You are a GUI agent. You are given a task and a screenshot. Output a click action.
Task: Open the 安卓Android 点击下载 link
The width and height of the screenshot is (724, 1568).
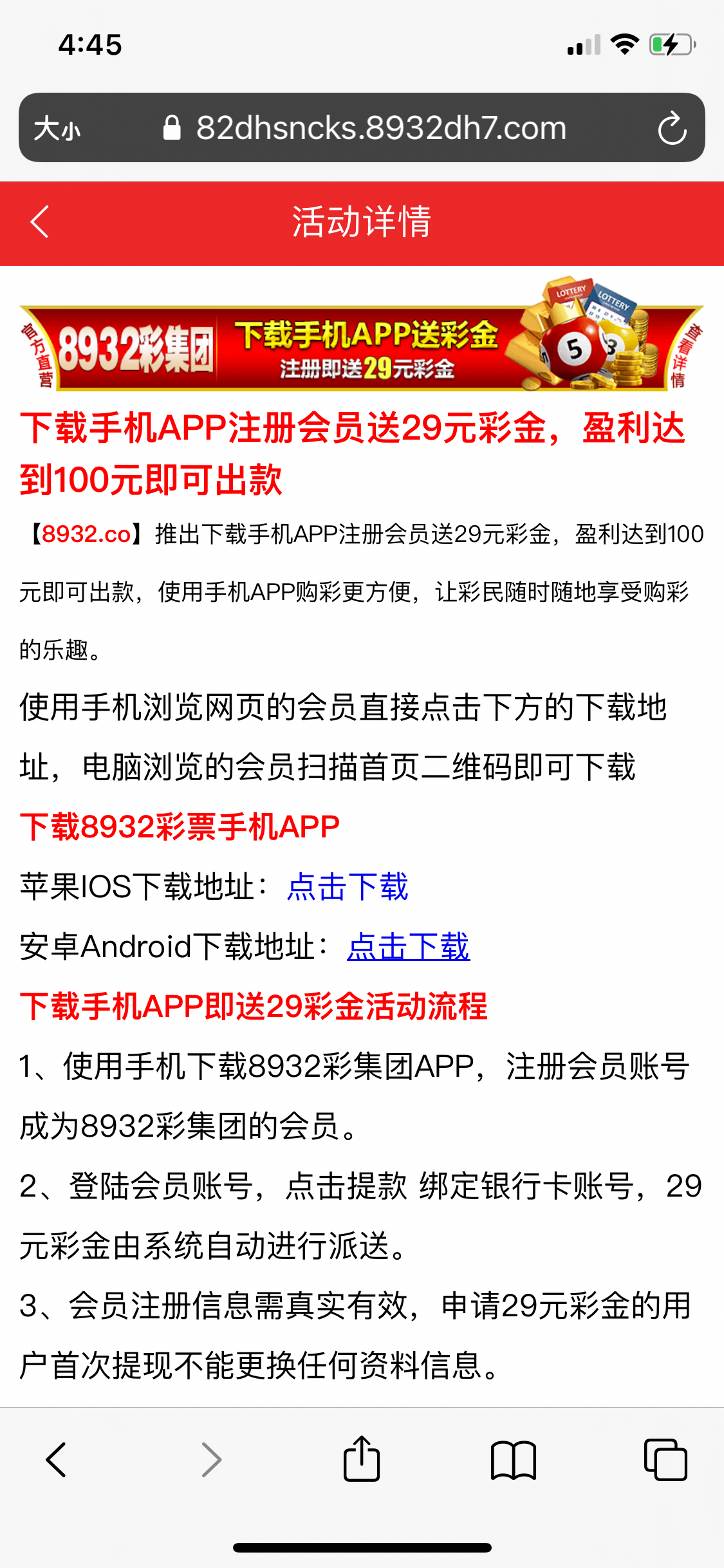point(408,947)
